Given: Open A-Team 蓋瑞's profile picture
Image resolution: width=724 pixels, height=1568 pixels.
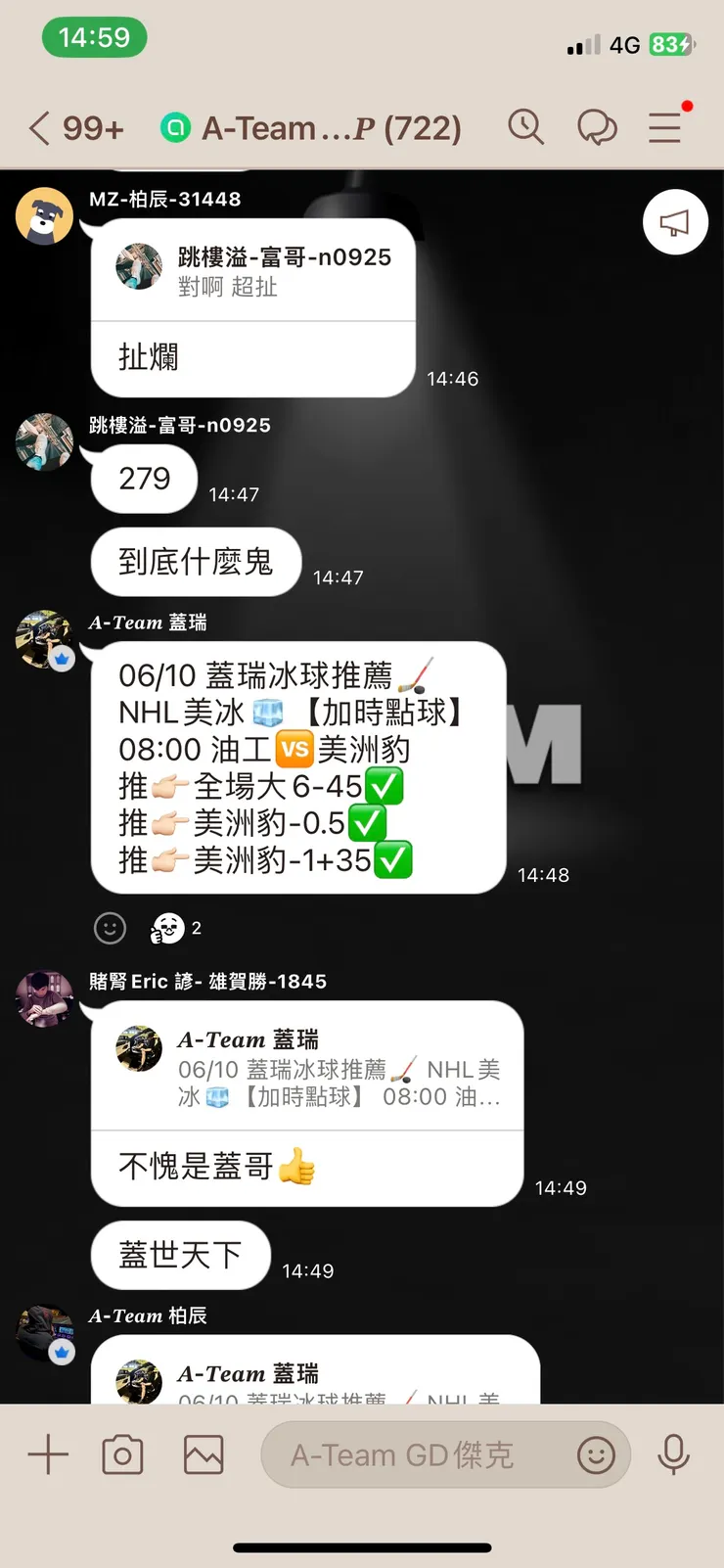Looking at the screenshot, I should tap(44, 641).
